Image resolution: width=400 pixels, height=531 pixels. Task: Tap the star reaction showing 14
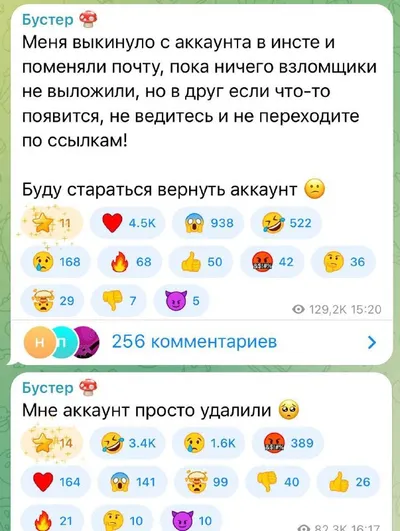pyautogui.click(x=51, y=443)
